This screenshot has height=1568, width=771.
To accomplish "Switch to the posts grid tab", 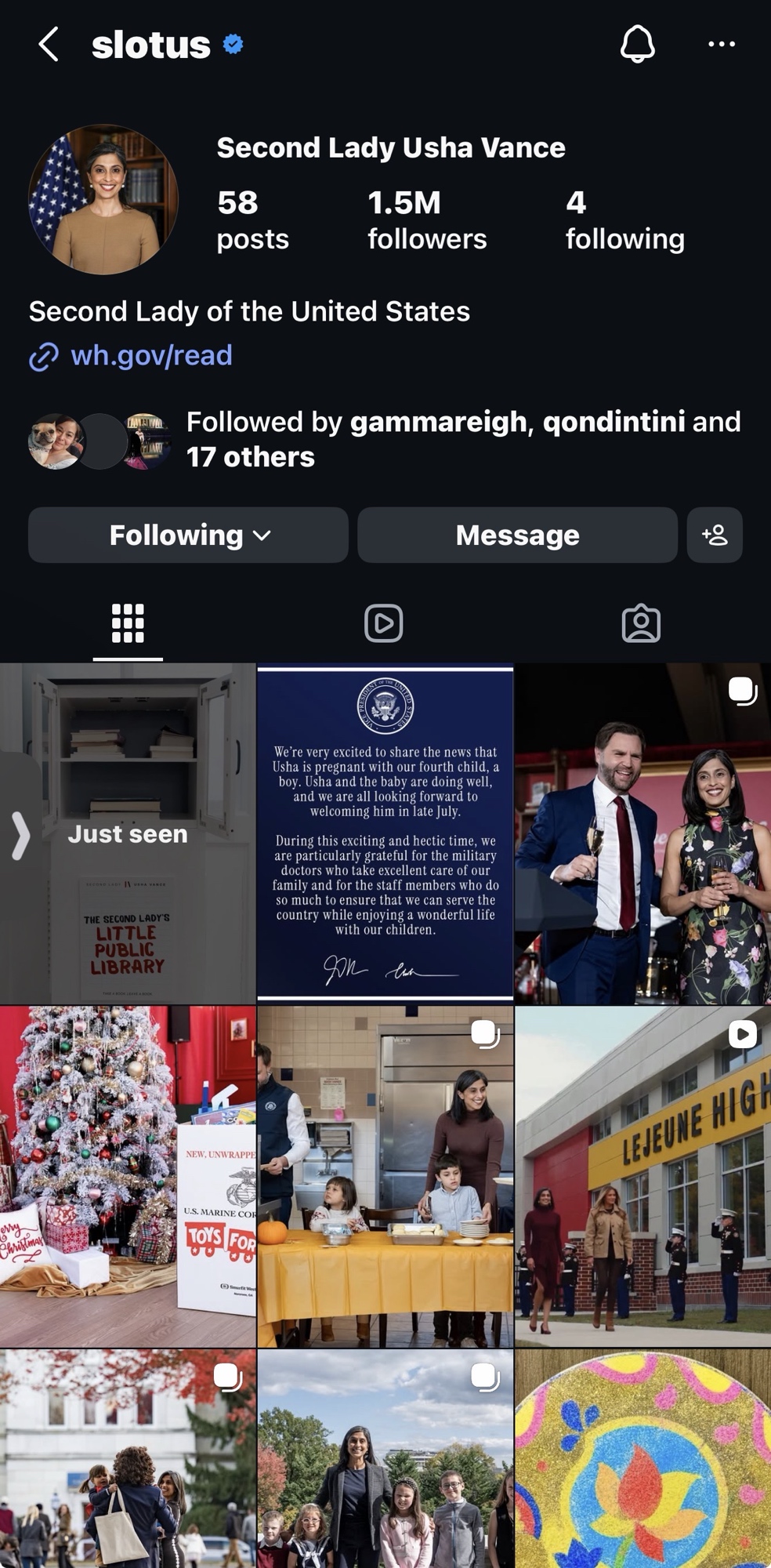I will 128,623.
